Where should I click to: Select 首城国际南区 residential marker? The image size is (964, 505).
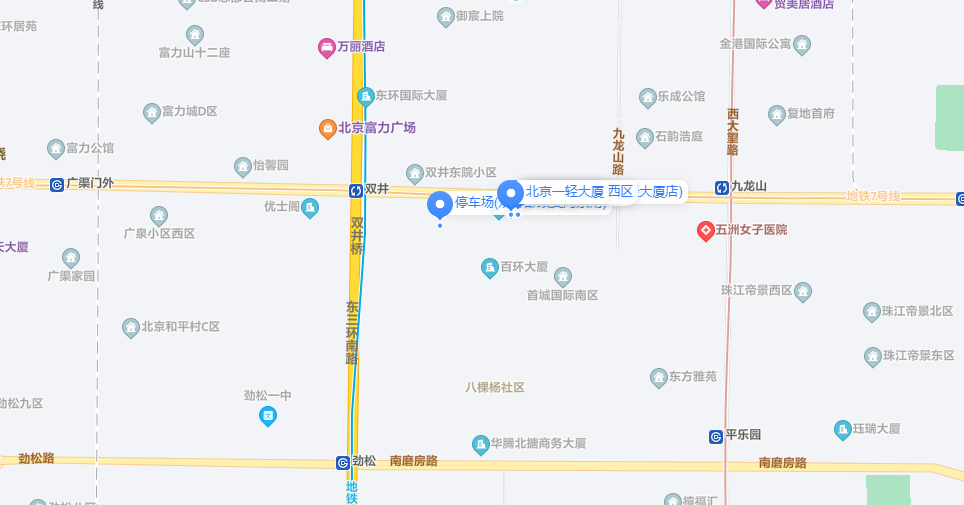[563, 277]
